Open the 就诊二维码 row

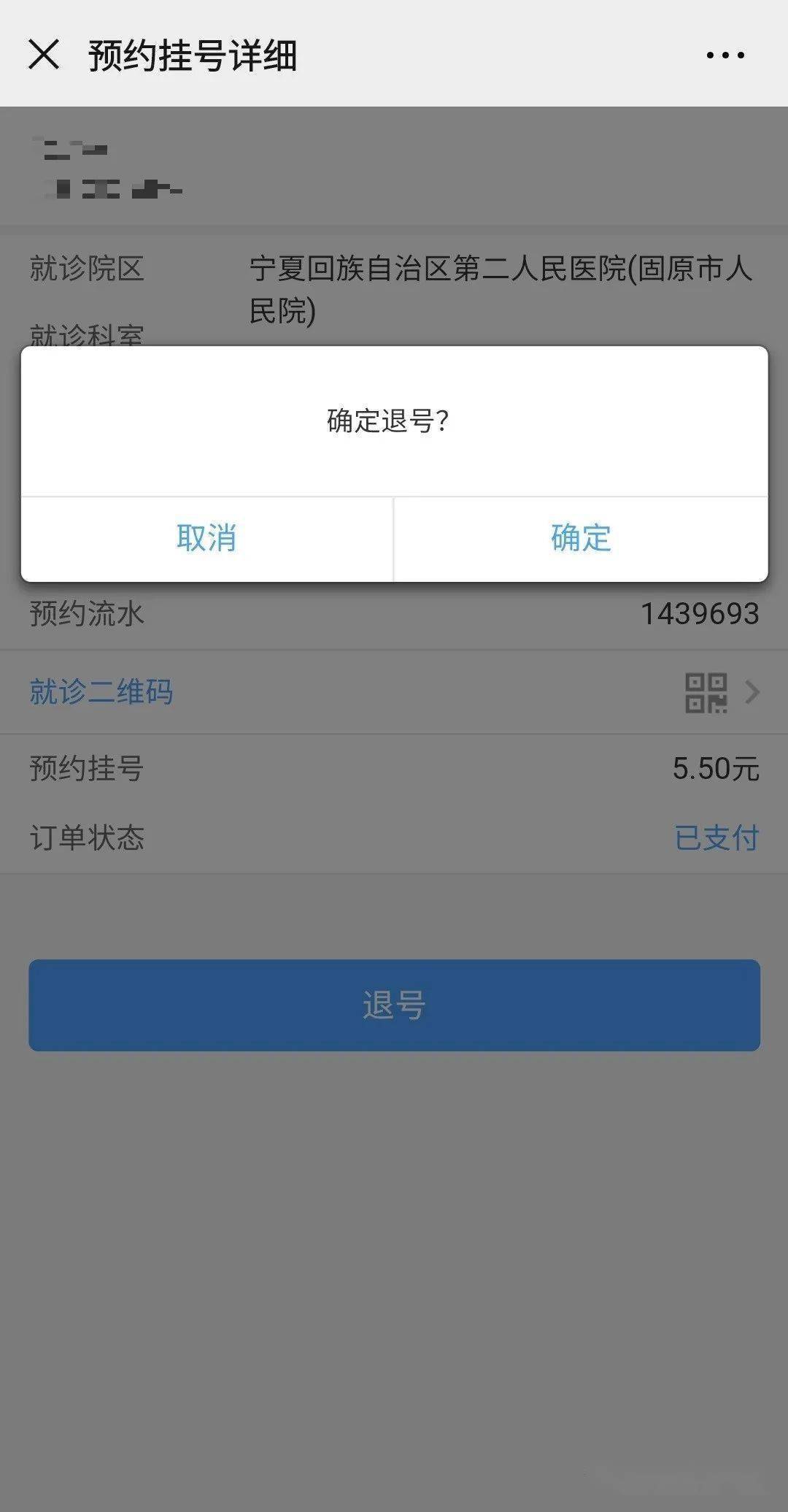394,692
